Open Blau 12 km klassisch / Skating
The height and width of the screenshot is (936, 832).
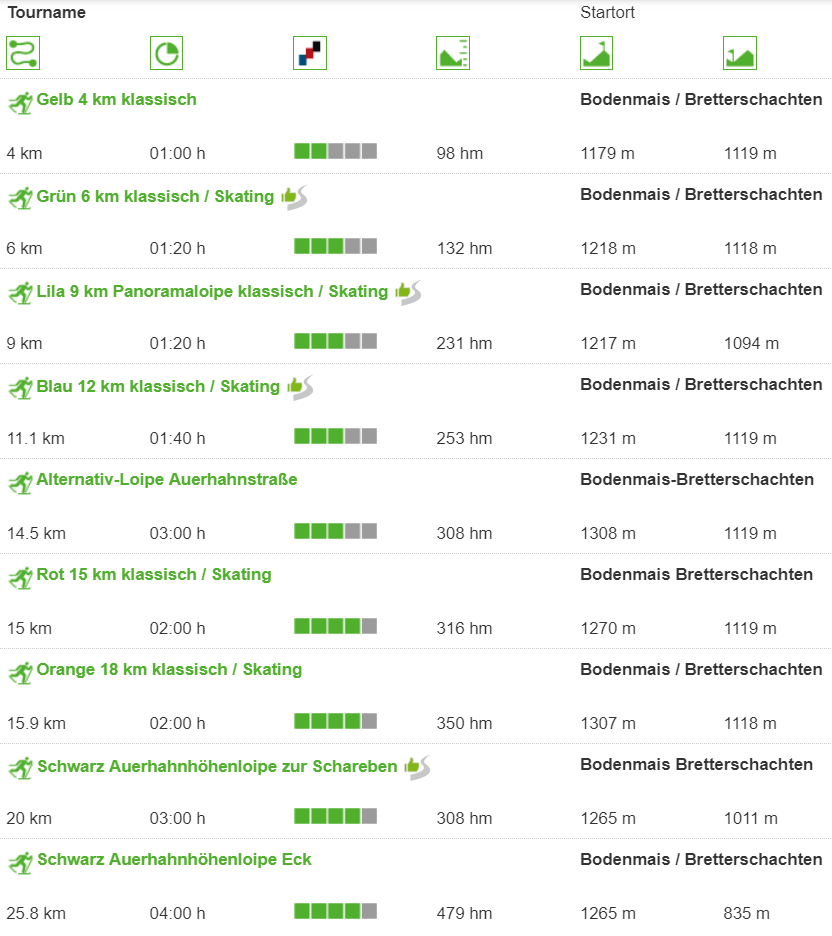(x=158, y=387)
